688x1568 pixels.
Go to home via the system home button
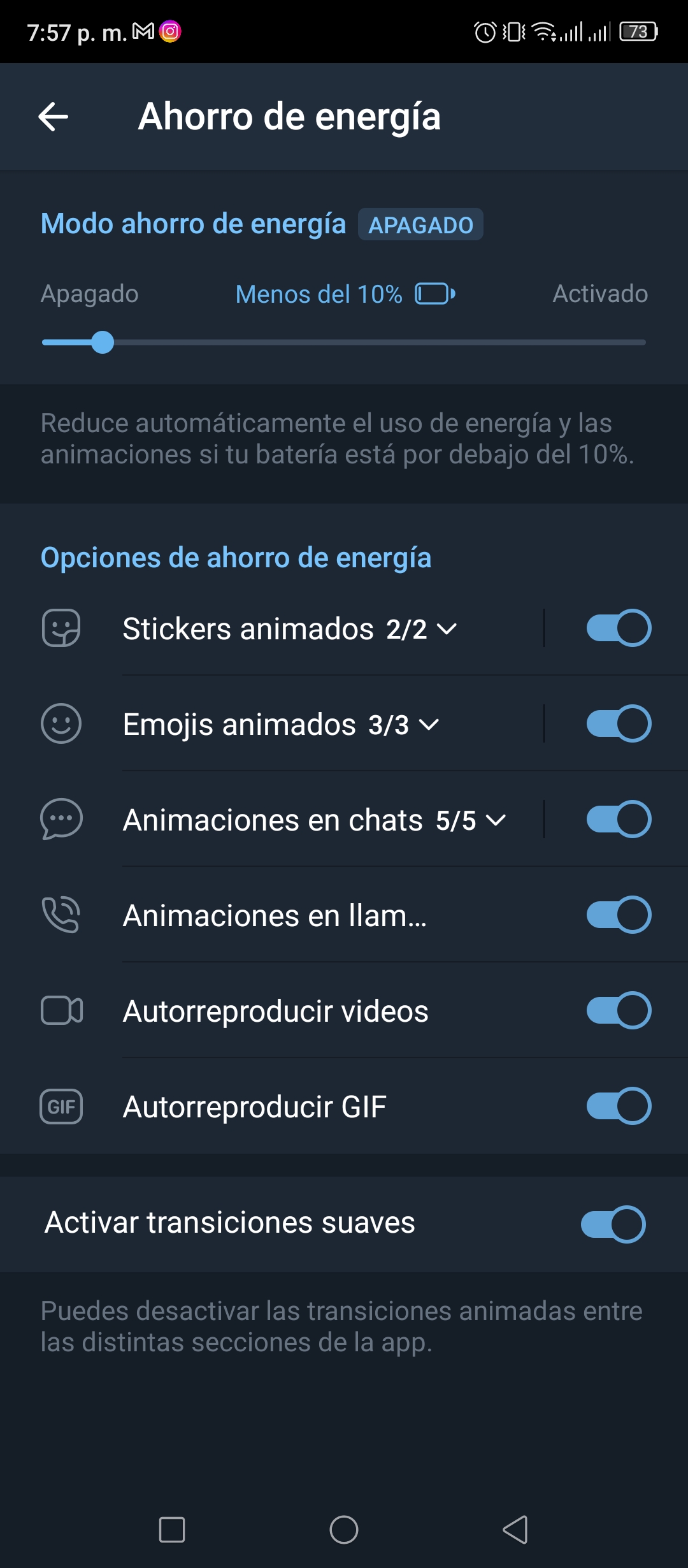[344, 1529]
